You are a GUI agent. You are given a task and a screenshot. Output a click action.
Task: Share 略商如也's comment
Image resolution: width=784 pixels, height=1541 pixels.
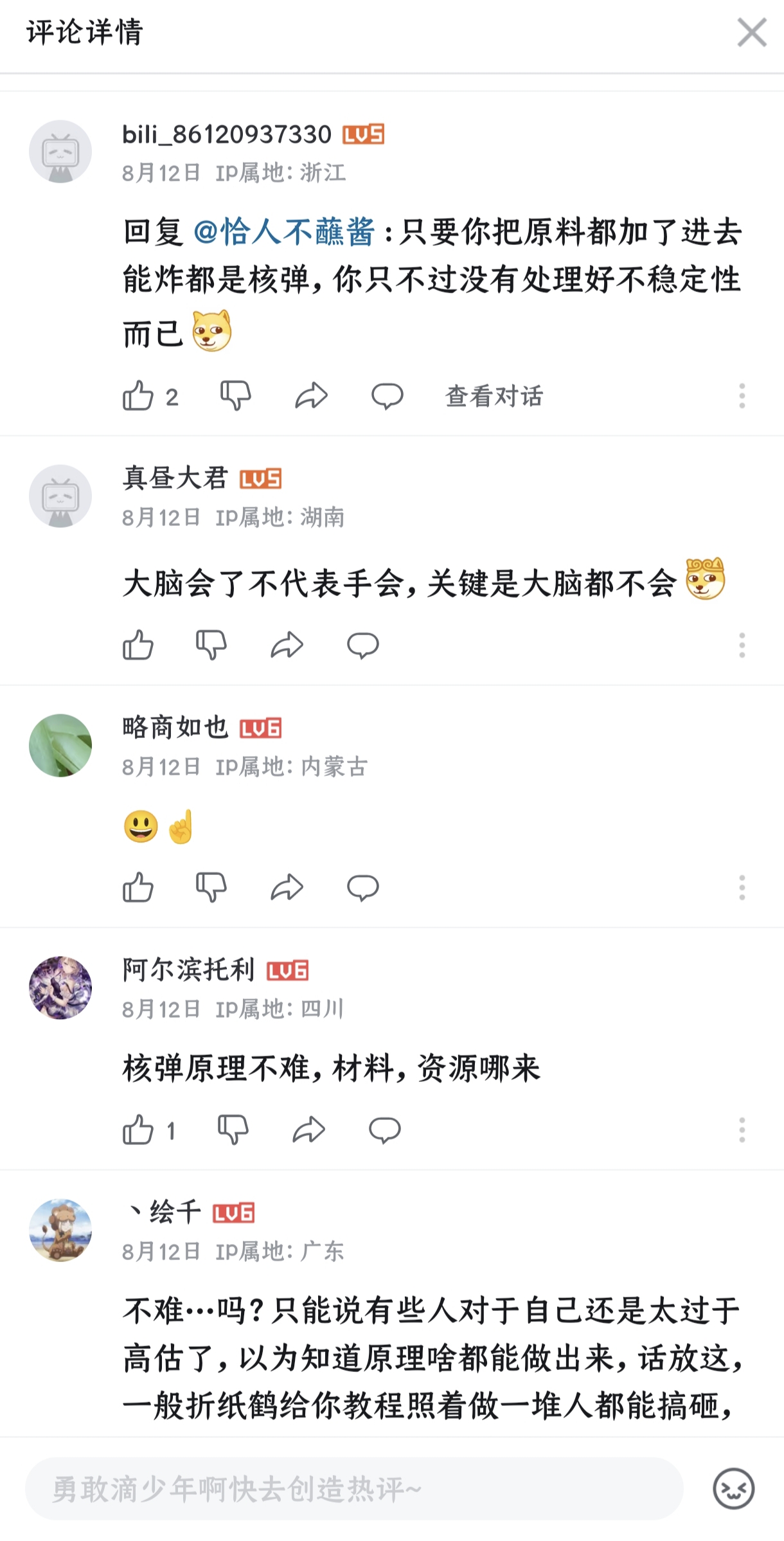click(287, 888)
